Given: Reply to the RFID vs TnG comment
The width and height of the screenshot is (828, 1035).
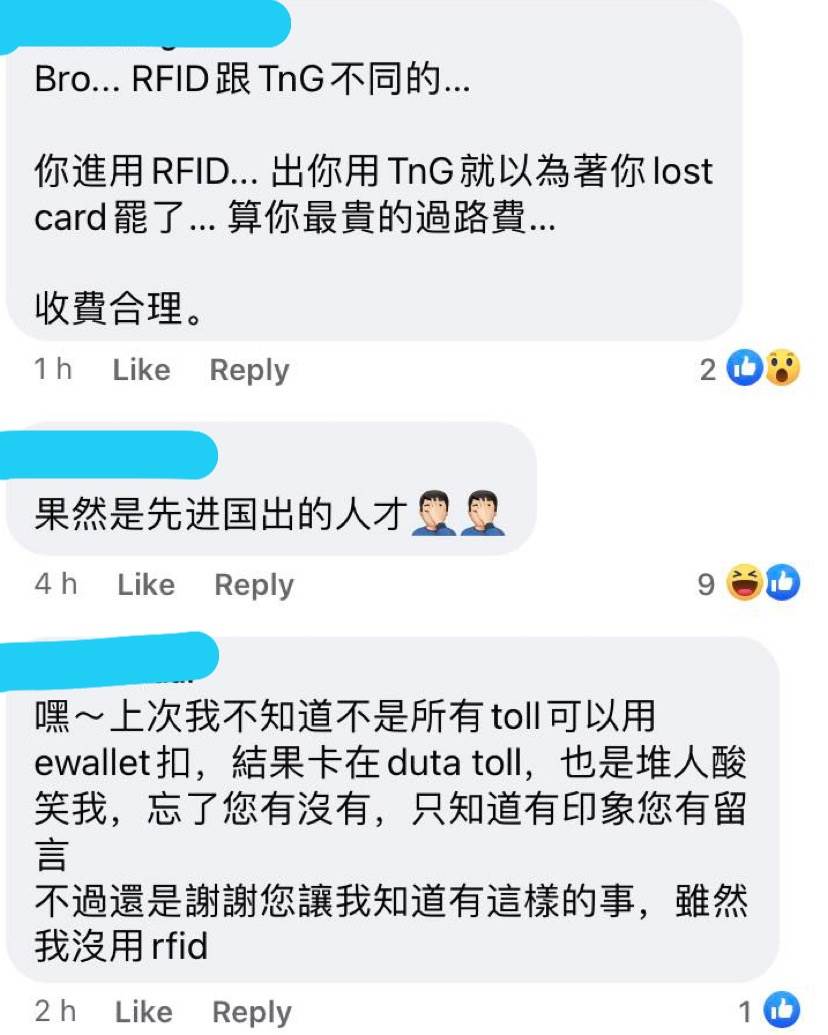Looking at the screenshot, I should click(249, 370).
